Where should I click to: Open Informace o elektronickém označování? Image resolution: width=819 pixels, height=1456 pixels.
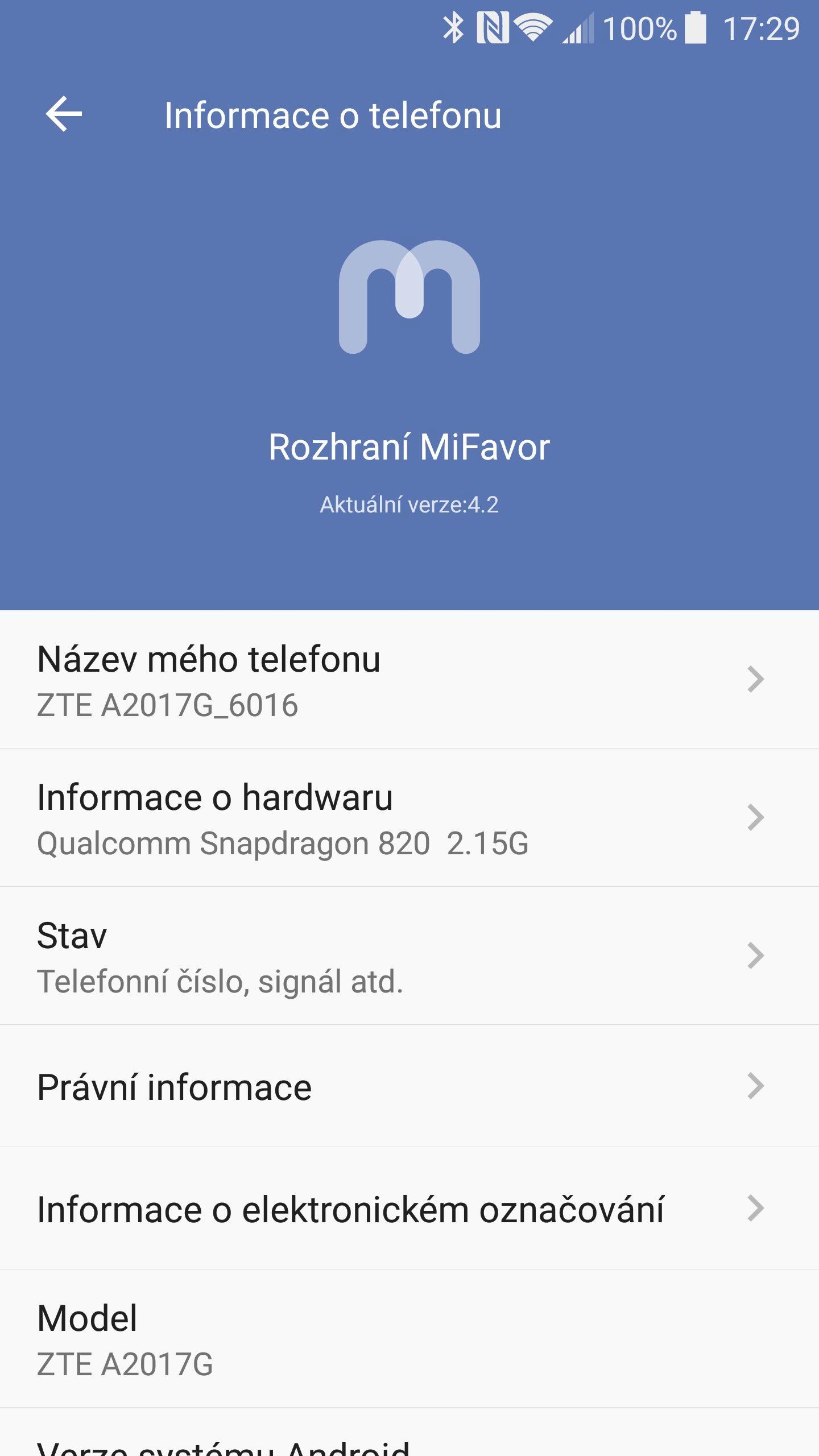pos(409,1209)
